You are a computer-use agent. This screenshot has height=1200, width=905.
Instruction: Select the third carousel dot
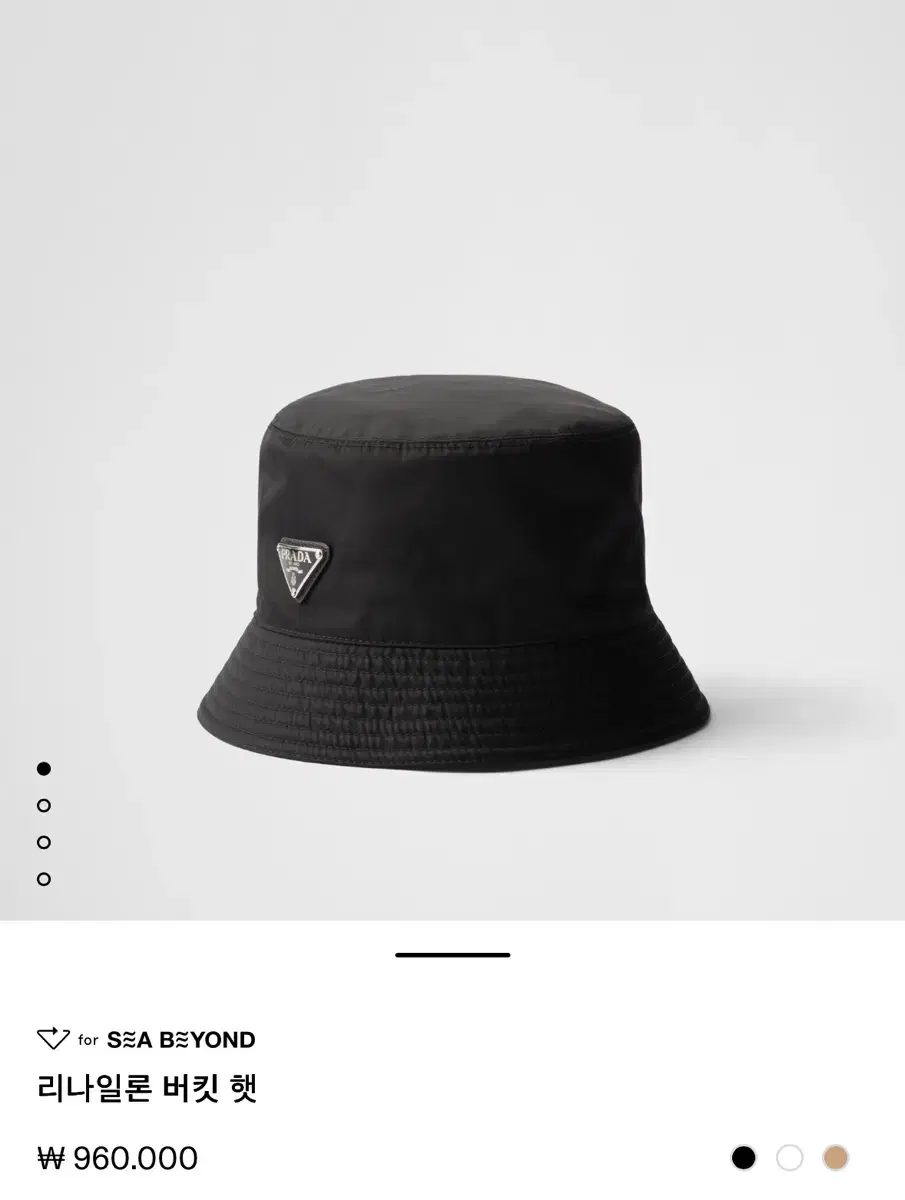tap(43, 842)
